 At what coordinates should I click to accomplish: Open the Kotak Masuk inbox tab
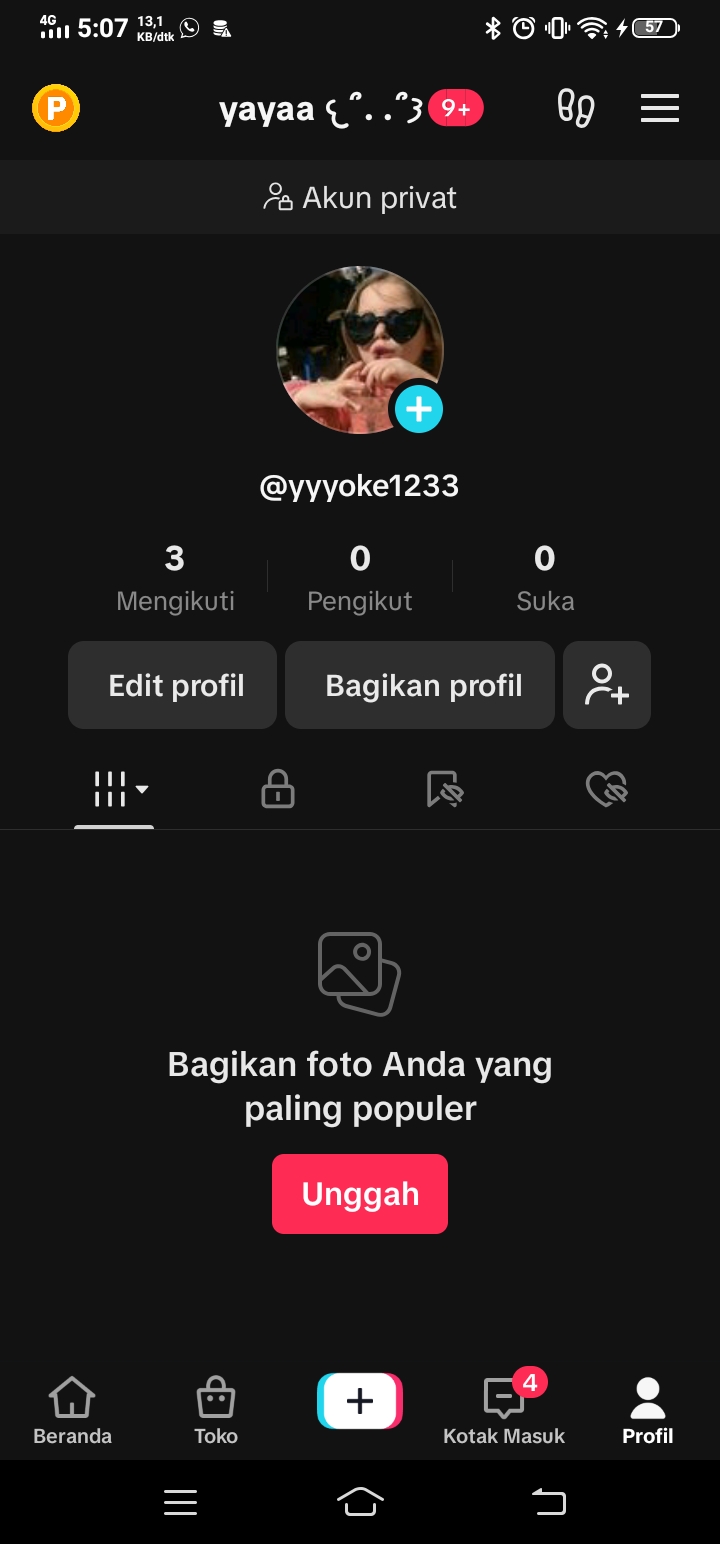[504, 1410]
